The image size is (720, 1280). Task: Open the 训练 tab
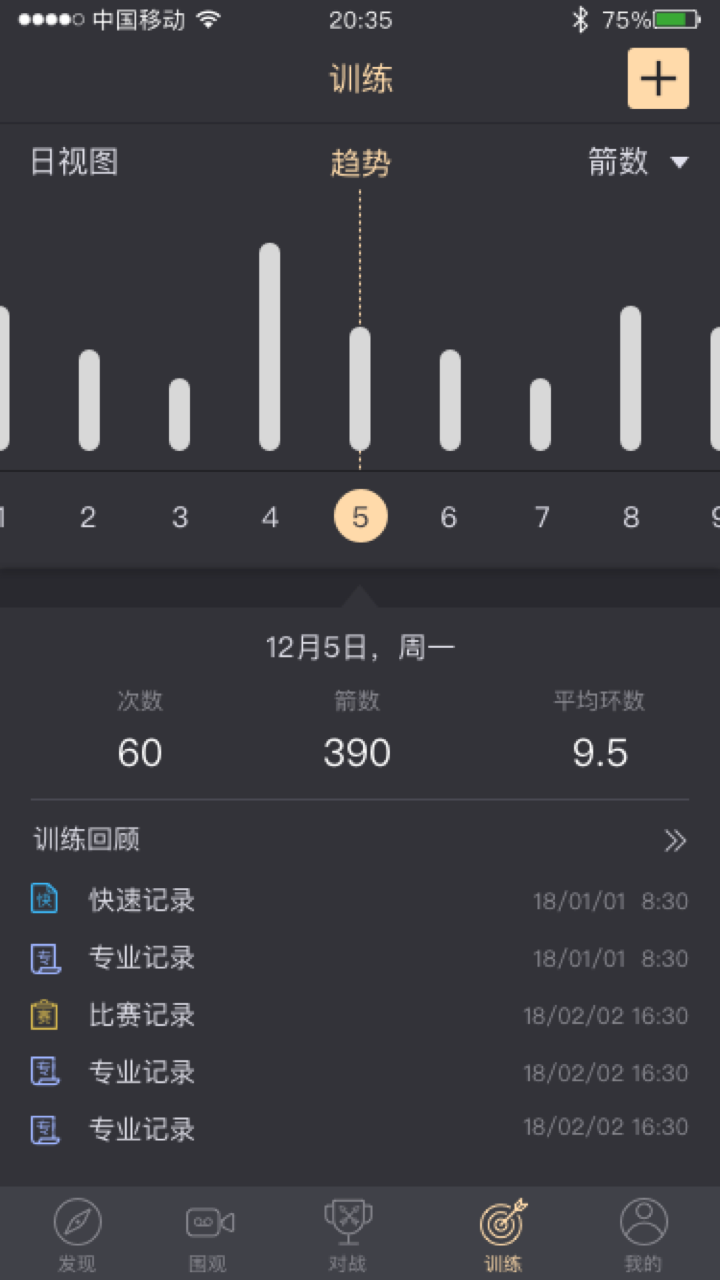pos(503,1236)
